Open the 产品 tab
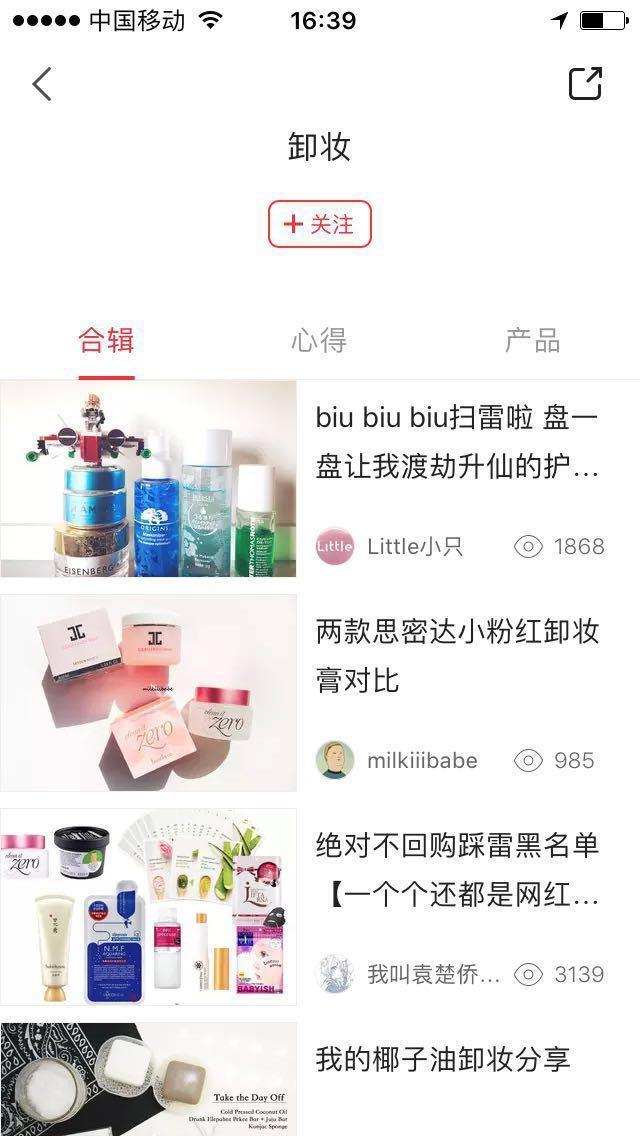 point(532,341)
